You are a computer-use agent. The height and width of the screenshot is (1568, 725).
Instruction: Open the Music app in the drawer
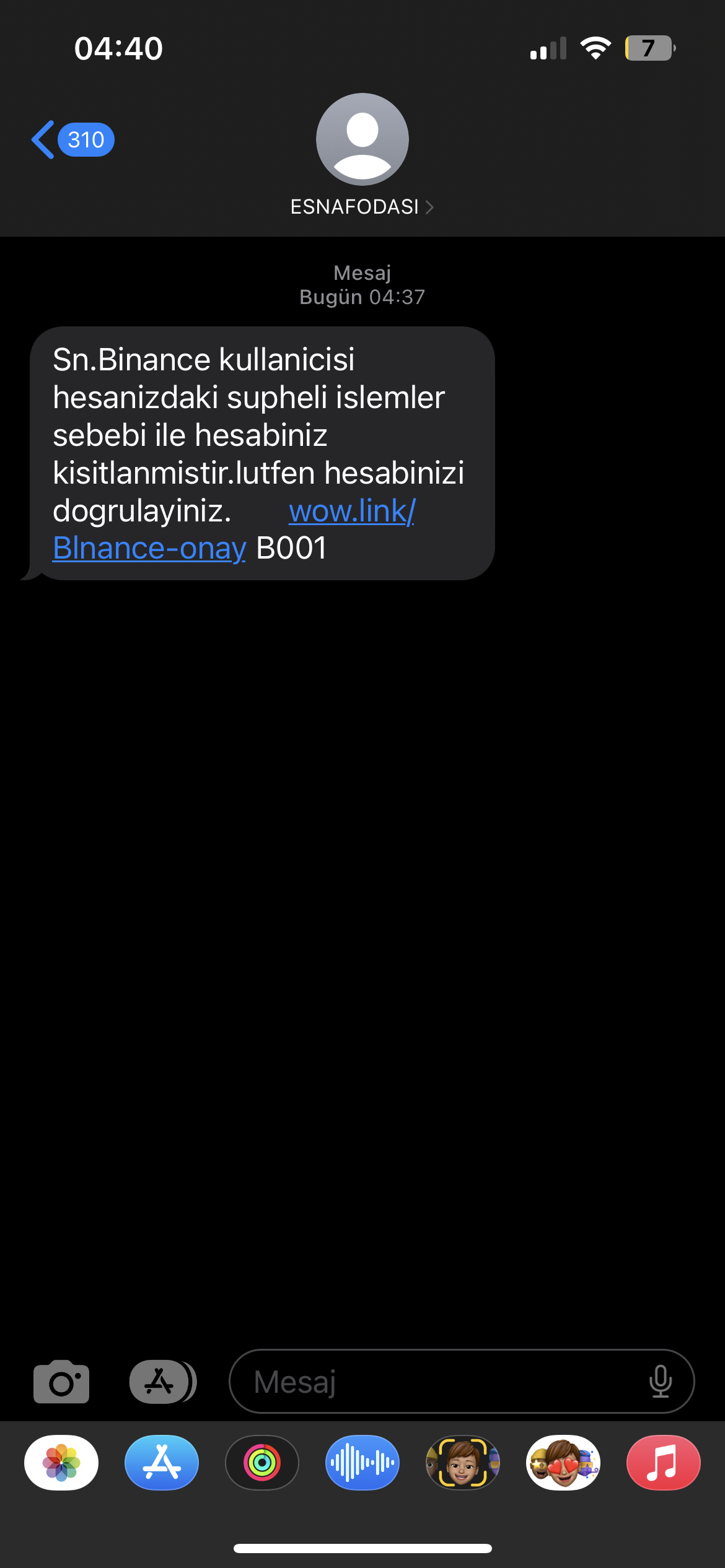pyautogui.click(x=664, y=1463)
